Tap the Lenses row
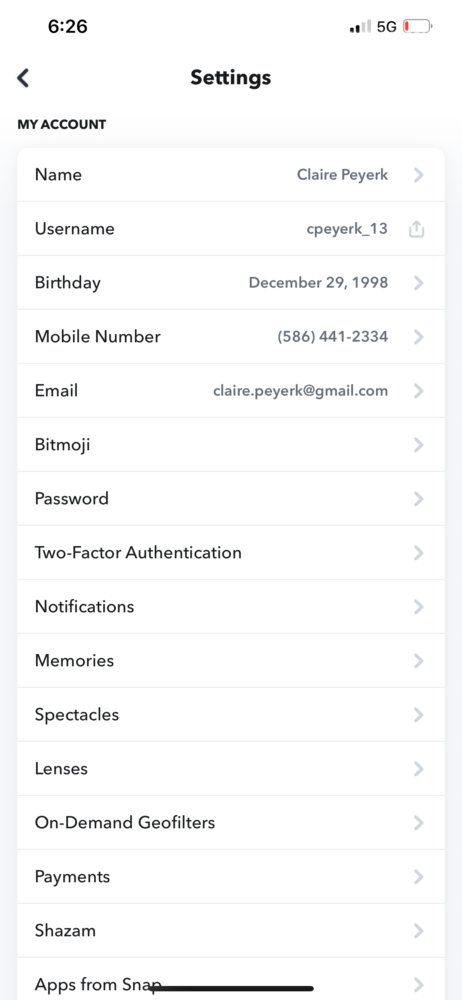The height and width of the screenshot is (1000, 462). 231,768
